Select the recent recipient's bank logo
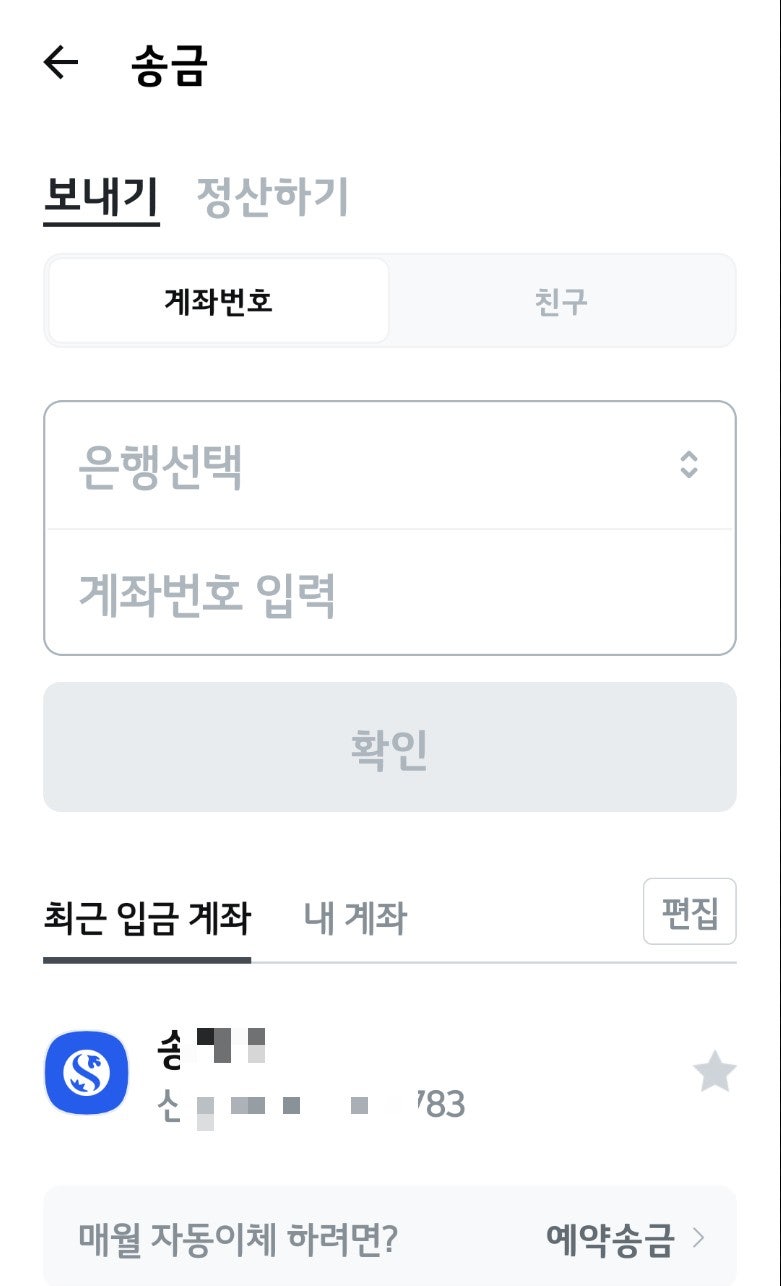The image size is (781, 1286). tap(85, 1071)
